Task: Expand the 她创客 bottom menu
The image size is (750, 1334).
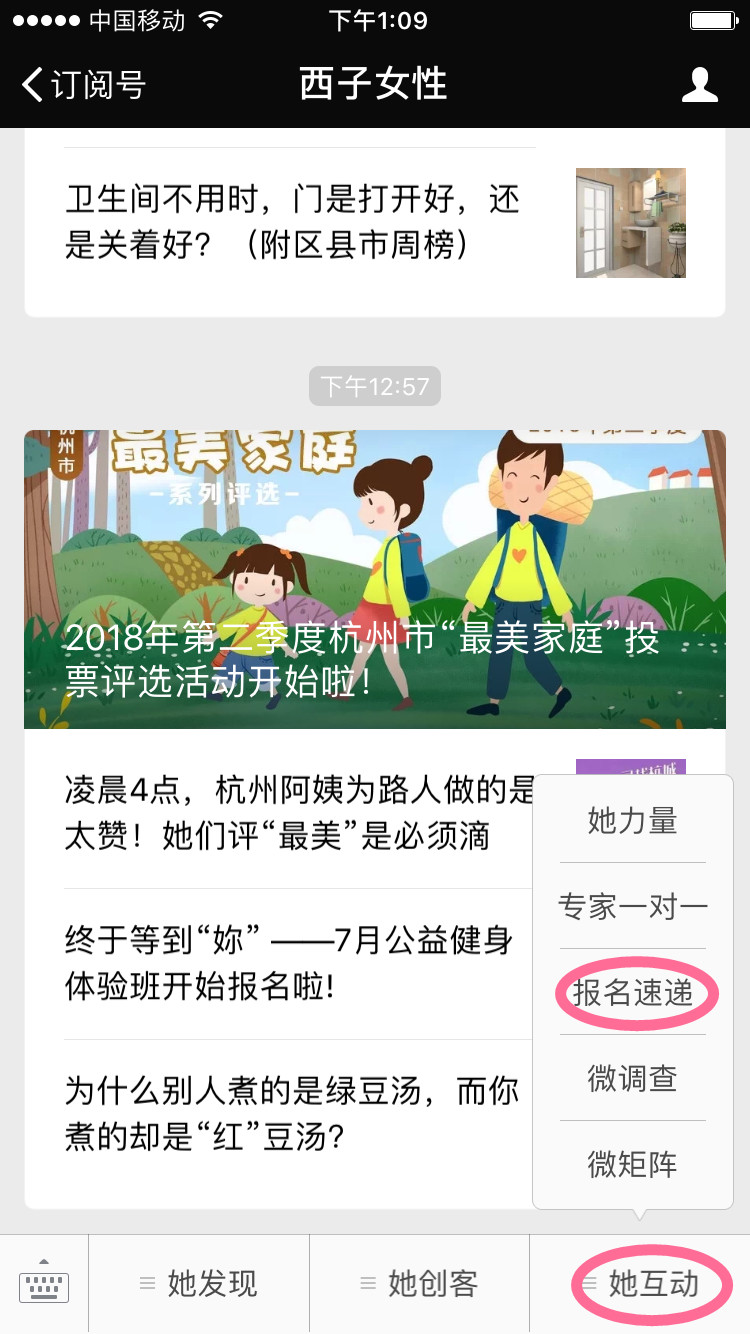Action: click(x=419, y=1284)
